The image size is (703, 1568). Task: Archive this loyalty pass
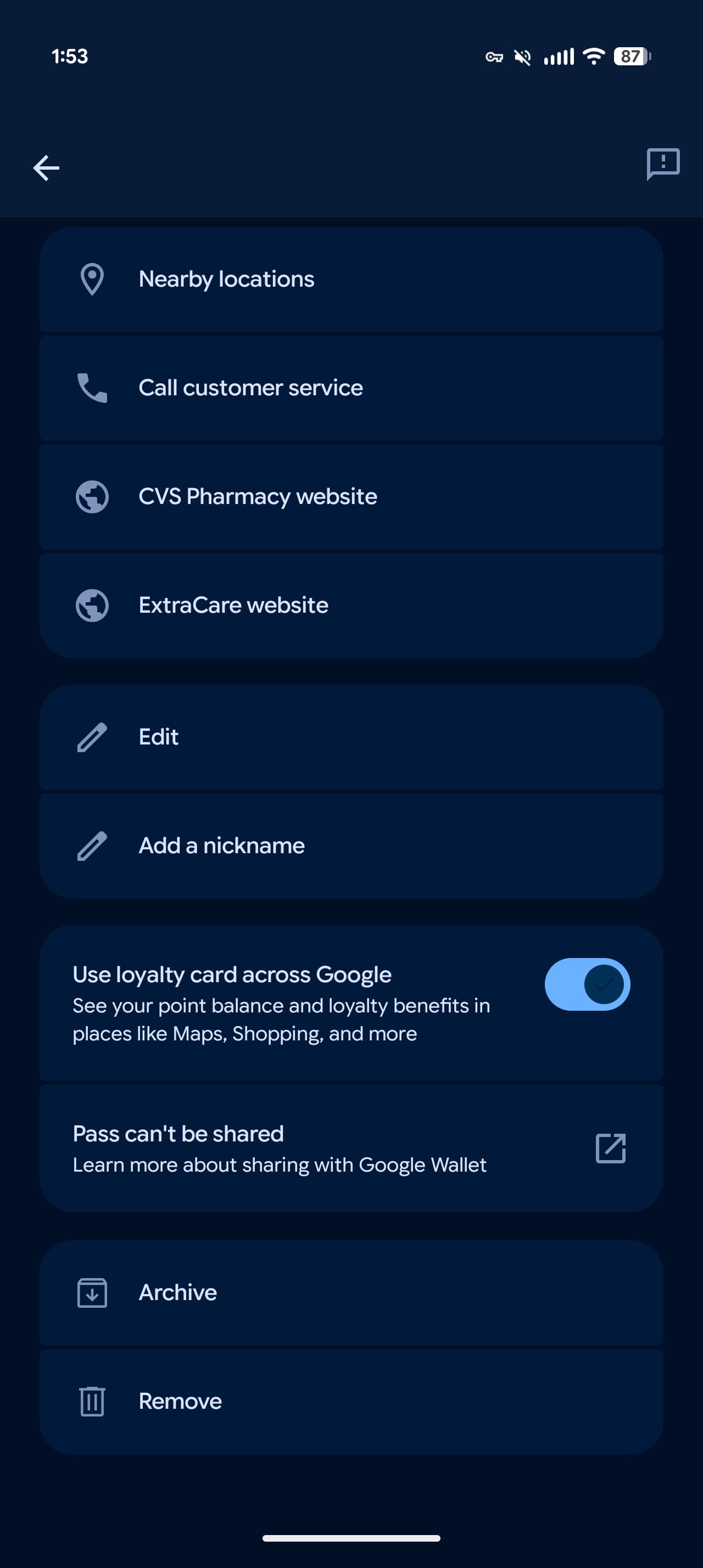pos(351,1292)
